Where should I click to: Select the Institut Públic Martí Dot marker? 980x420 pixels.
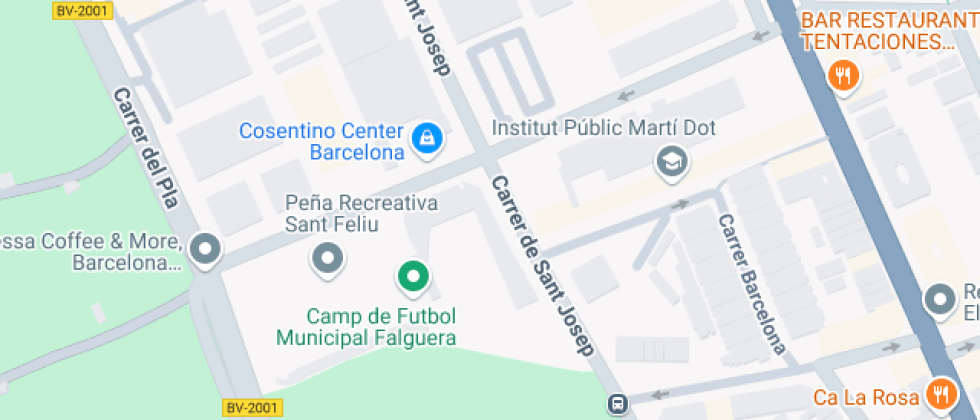tap(671, 161)
